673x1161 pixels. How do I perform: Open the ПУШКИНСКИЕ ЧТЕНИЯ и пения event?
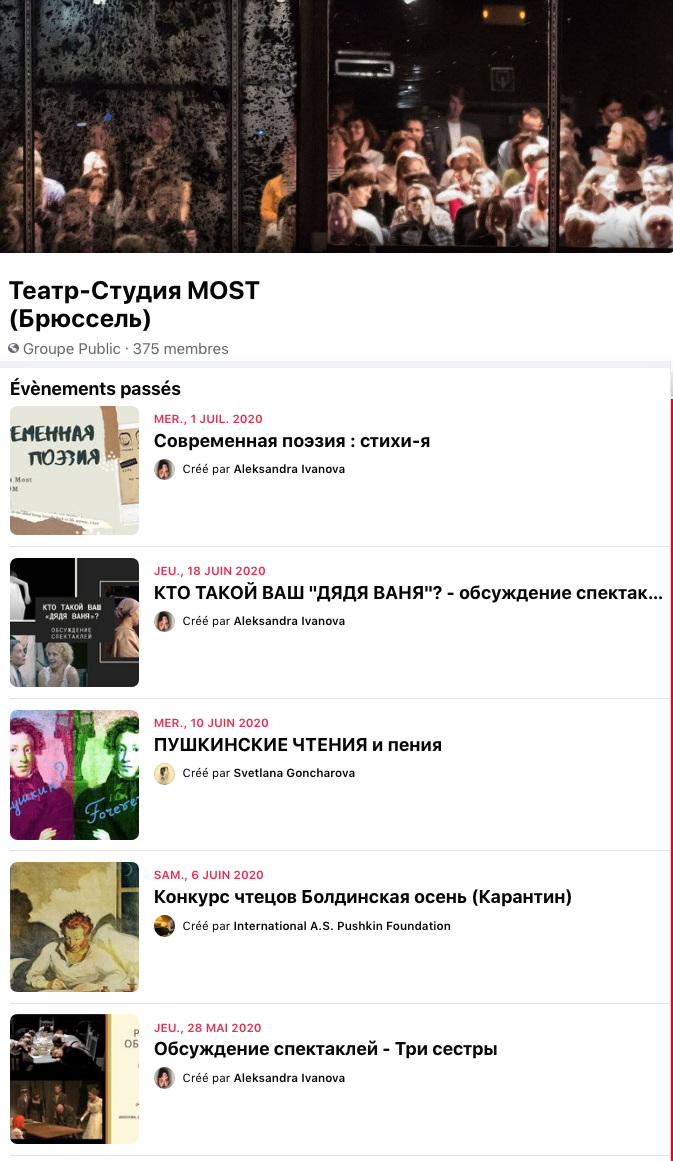pos(297,745)
